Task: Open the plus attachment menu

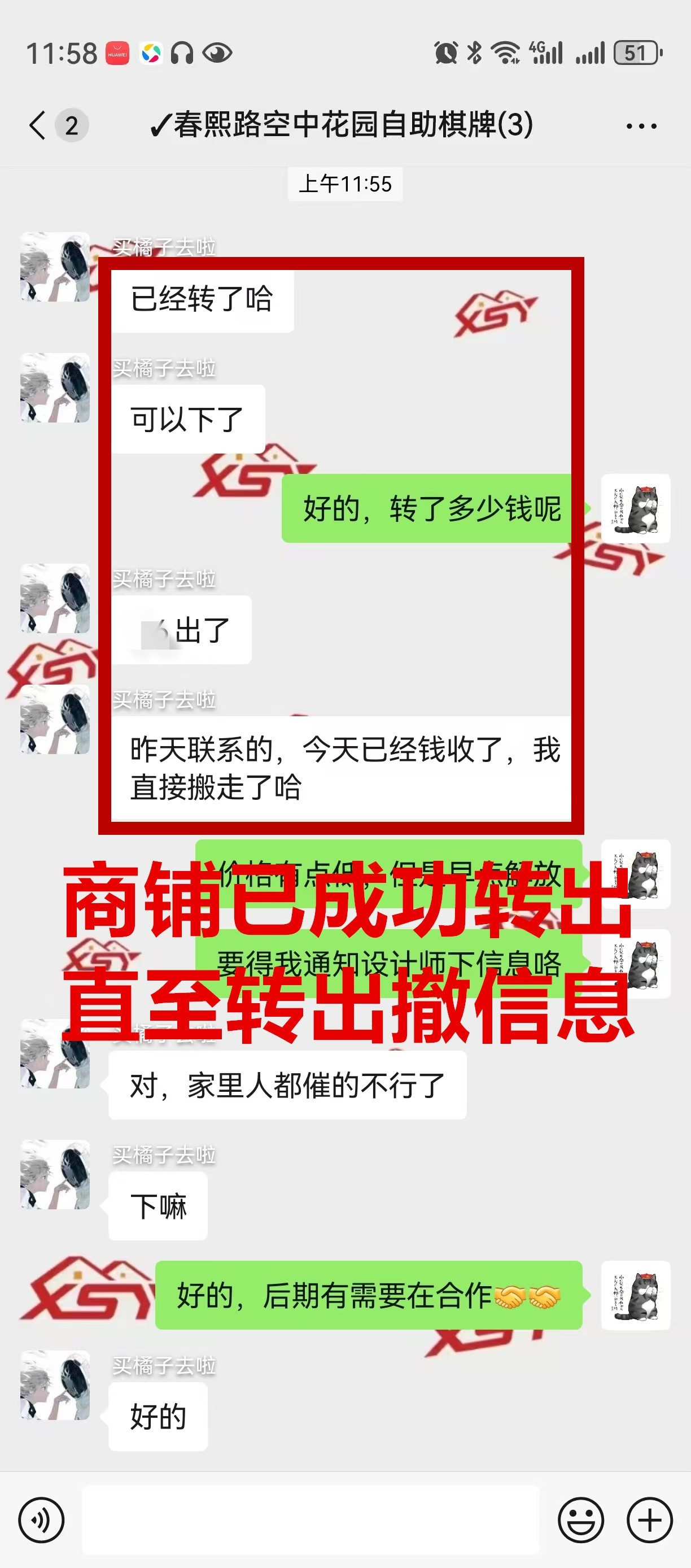Action: tap(650, 1520)
